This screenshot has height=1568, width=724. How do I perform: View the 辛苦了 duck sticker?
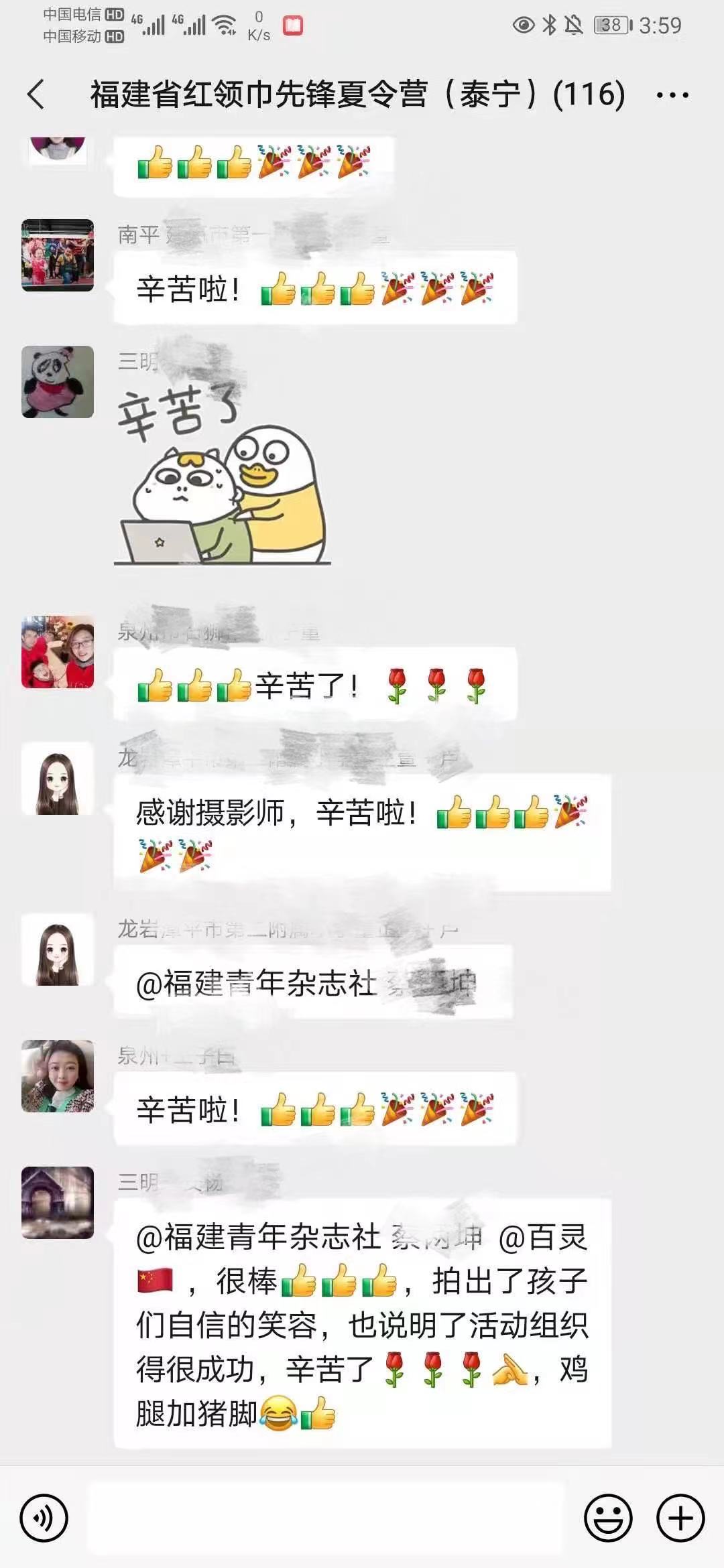click(x=223, y=477)
